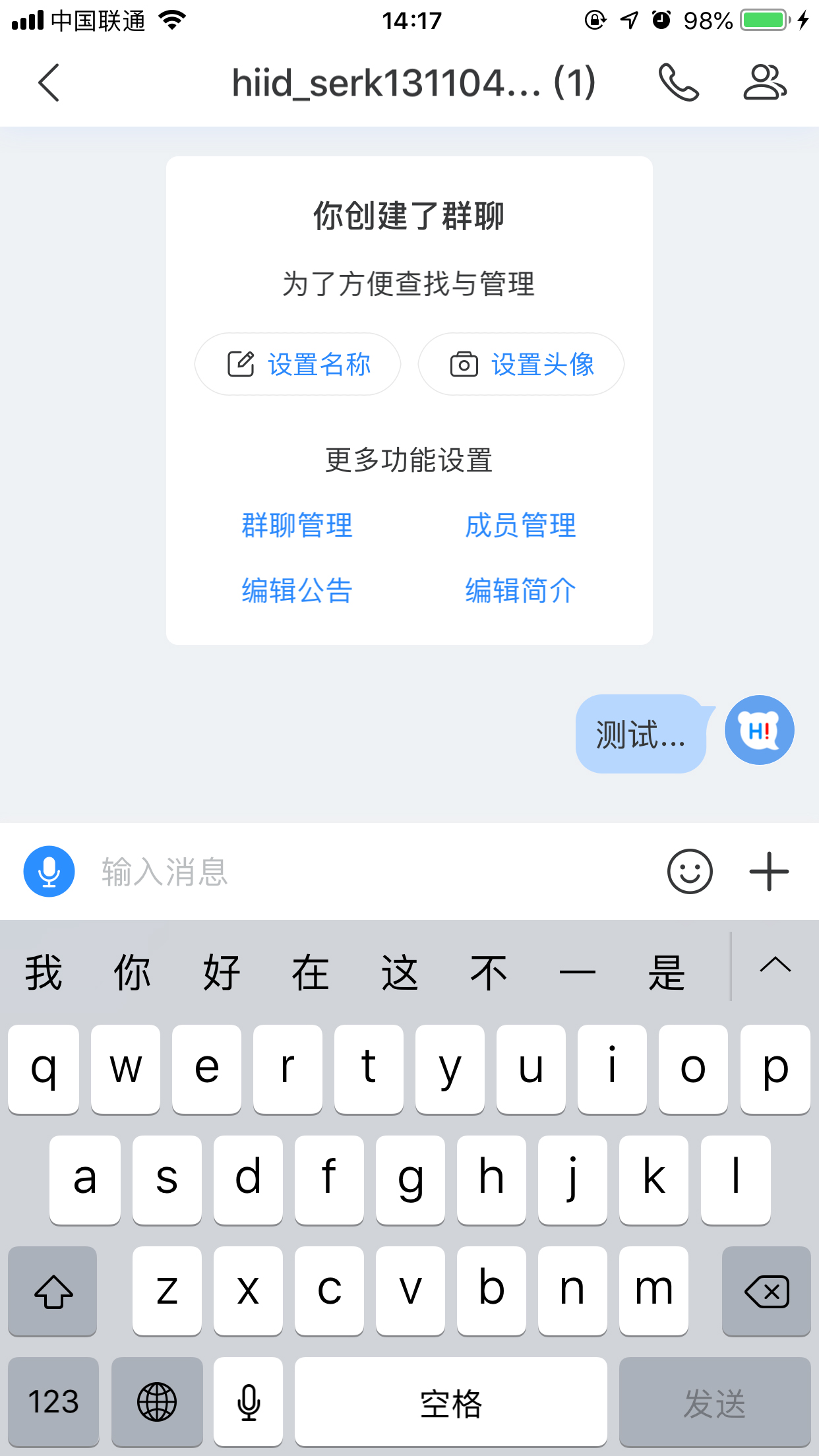Tap the camera icon on 设置头像

tap(464, 363)
